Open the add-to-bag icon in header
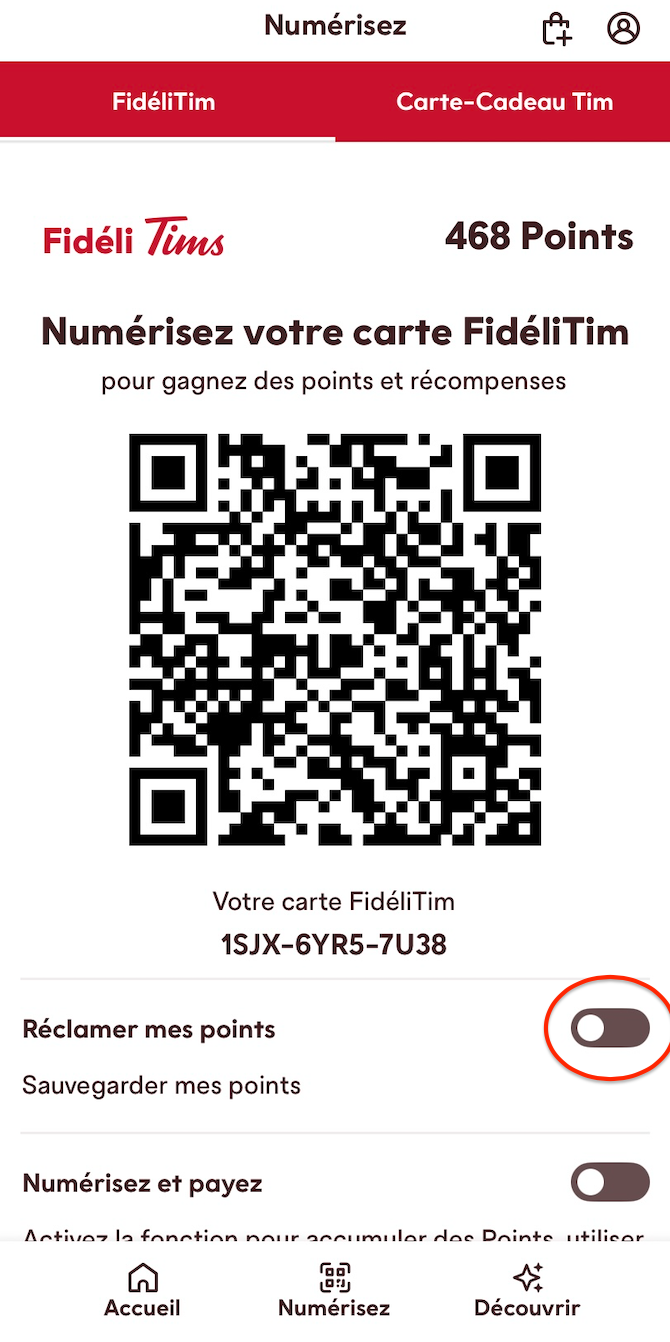Image resolution: width=670 pixels, height=1342 pixels. (x=556, y=29)
